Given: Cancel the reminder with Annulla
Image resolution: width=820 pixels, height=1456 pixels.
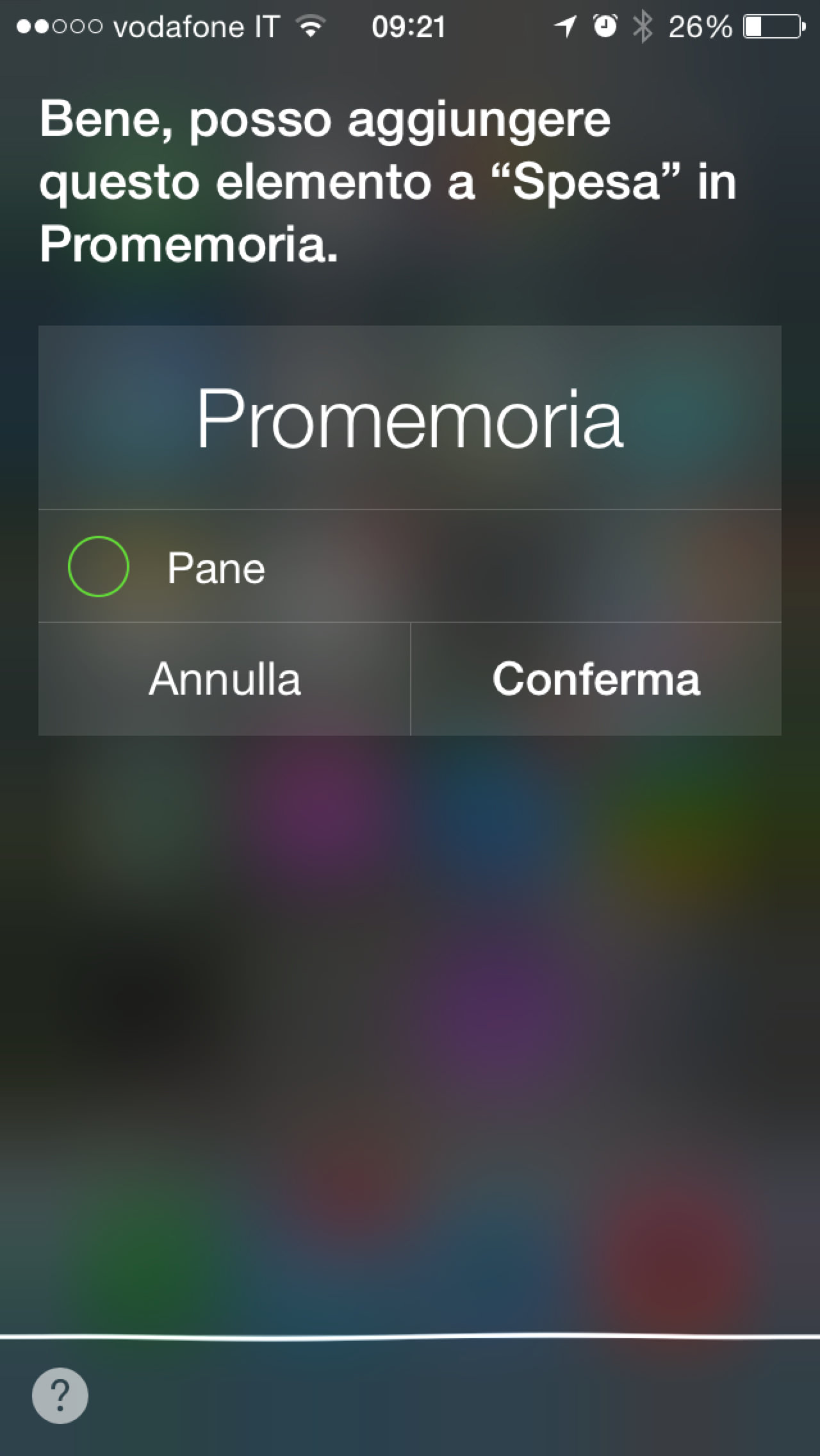Looking at the screenshot, I should click(x=224, y=679).
